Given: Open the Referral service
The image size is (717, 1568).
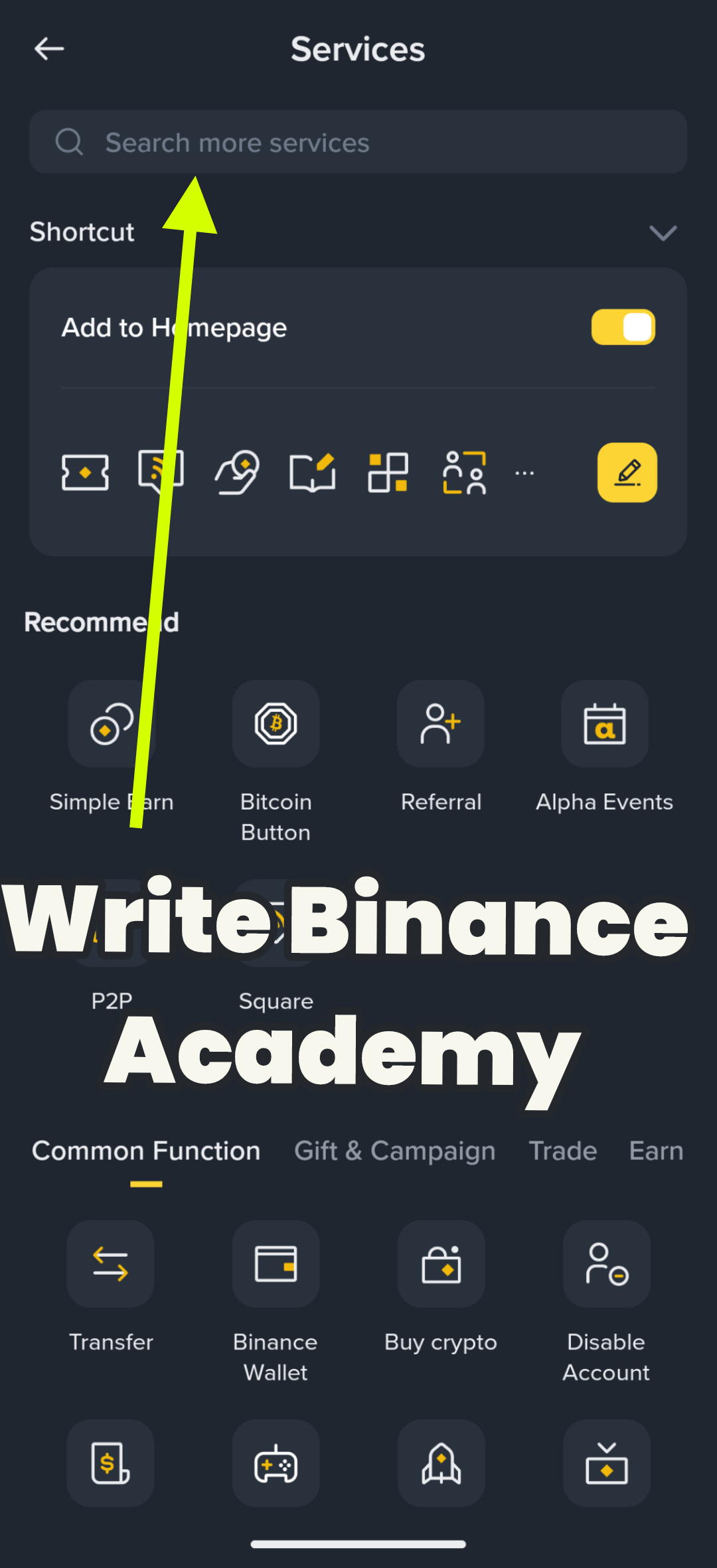Looking at the screenshot, I should point(440,724).
